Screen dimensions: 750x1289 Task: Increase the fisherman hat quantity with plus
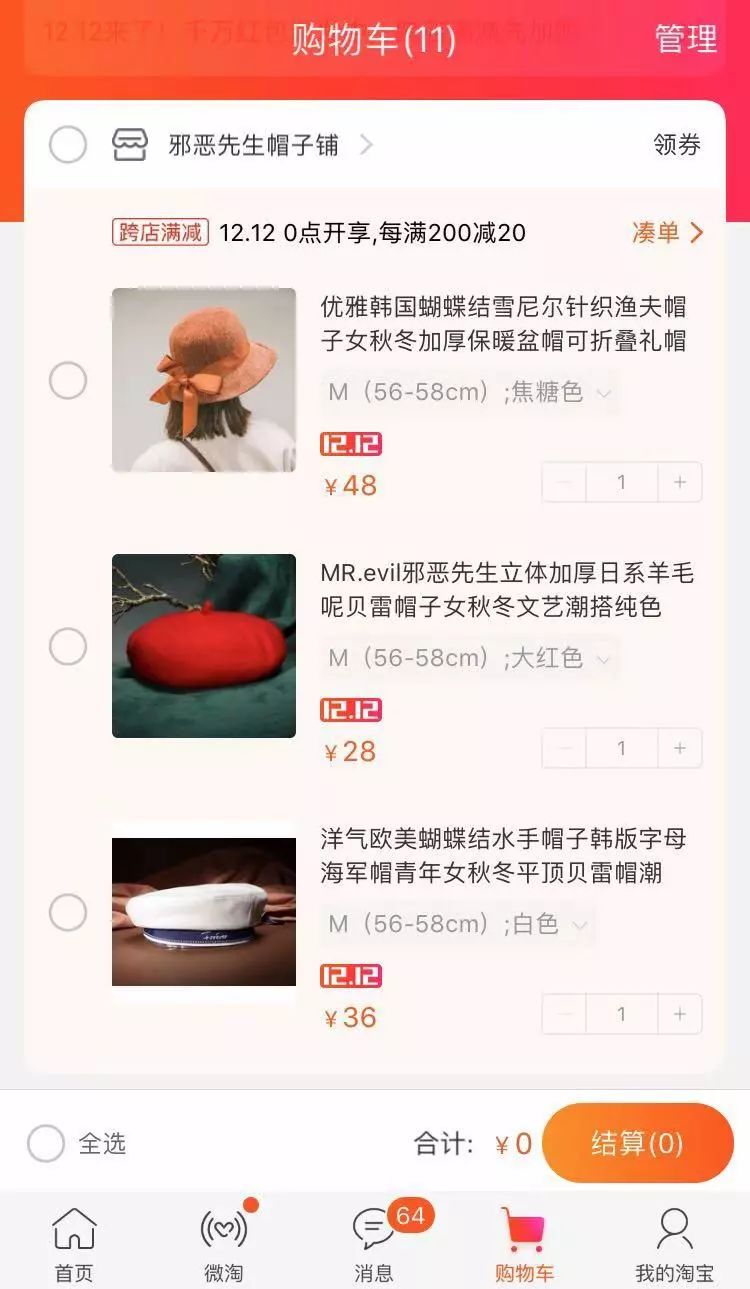tap(679, 482)
